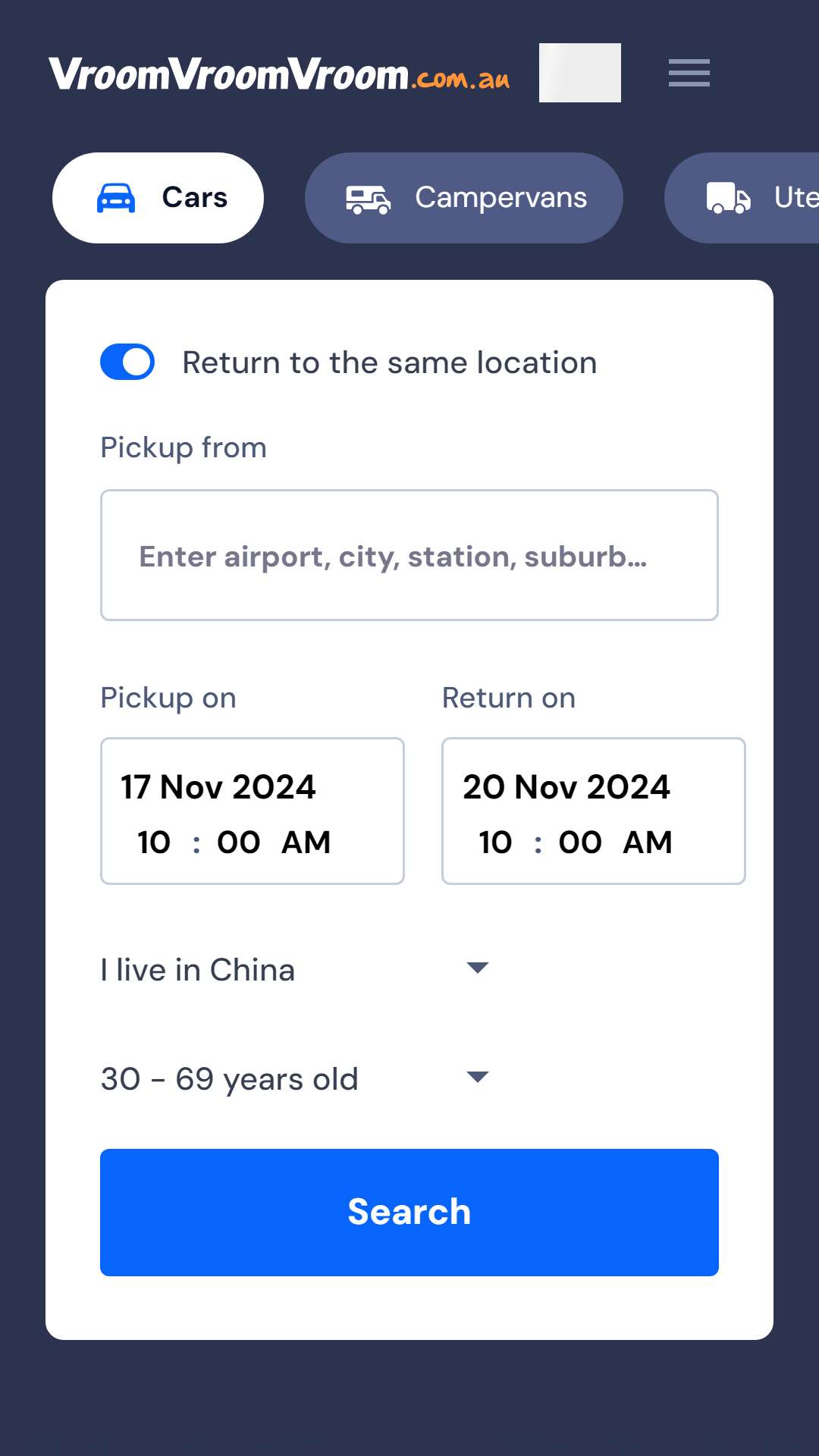The height and width of the screenshot is (1456, 819).
Task: Open the 30 - 69 years old dropdown
Action: (296, 1078)
